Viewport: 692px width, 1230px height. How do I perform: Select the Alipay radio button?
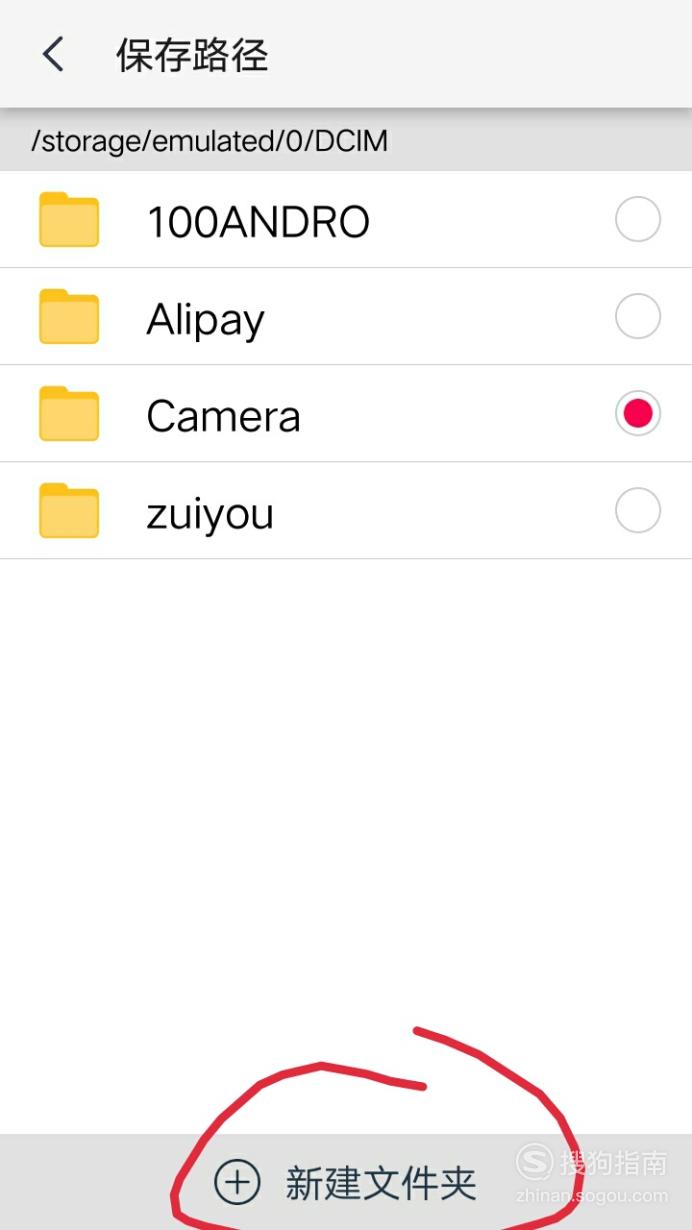coord(638,317)
